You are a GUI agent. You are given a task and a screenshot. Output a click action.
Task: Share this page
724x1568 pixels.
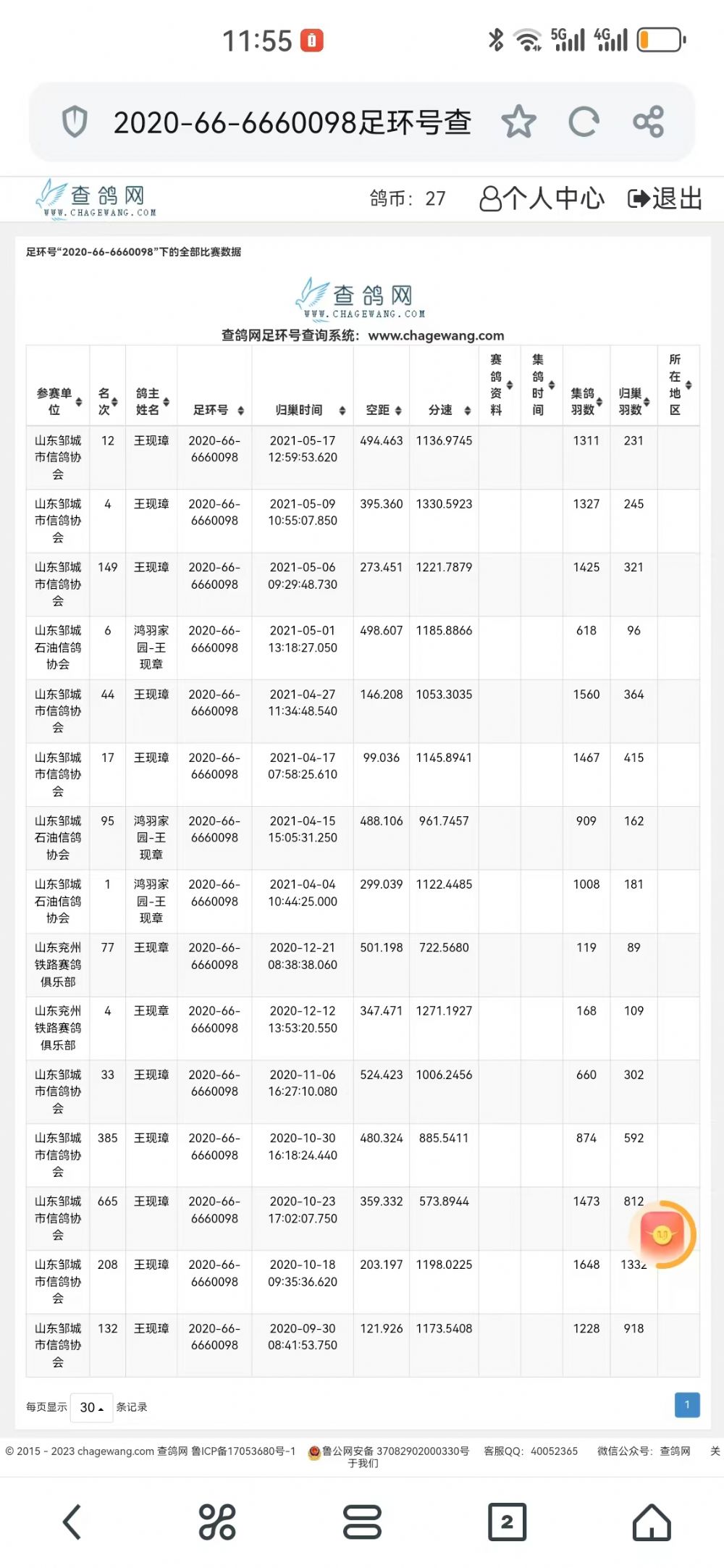[x=648, y=122]
